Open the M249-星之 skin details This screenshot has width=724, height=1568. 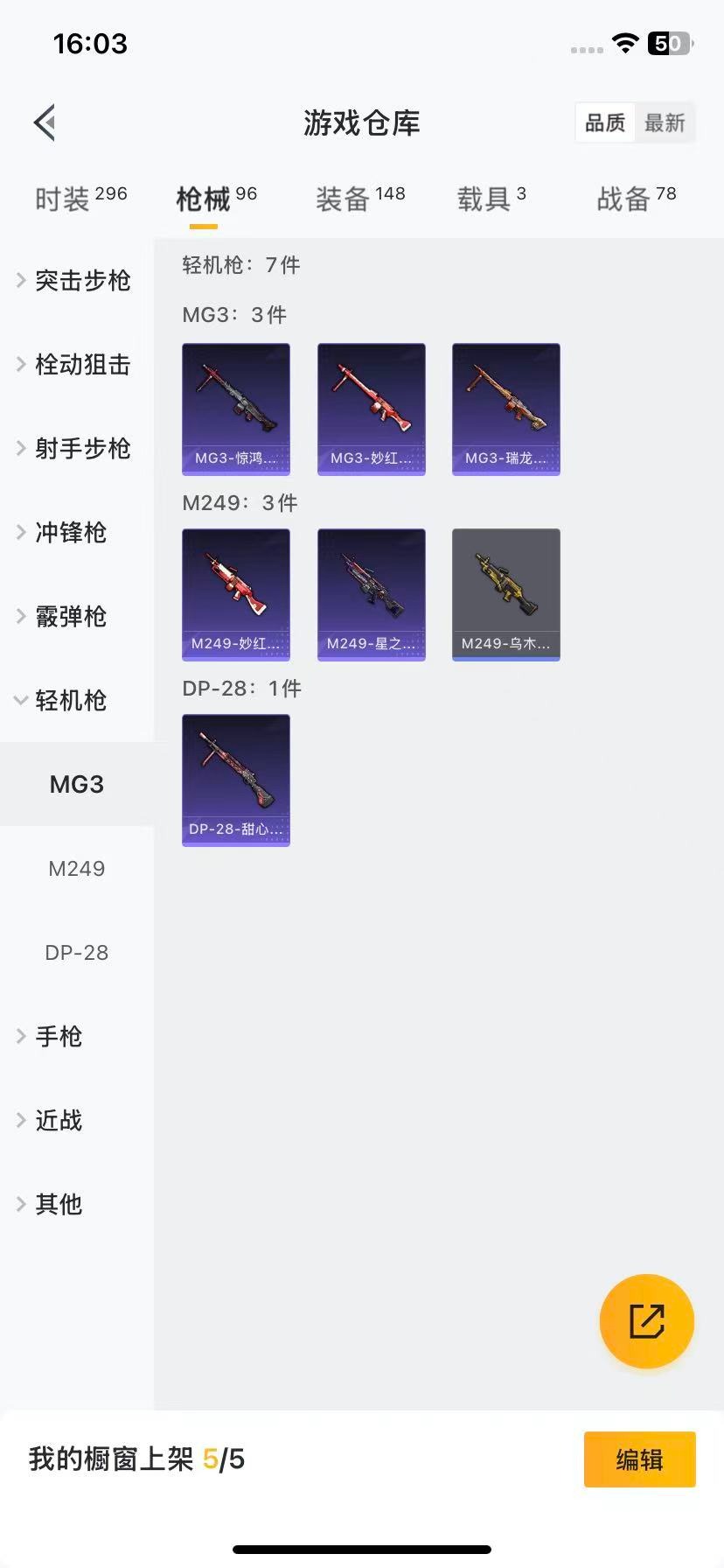[371, 594]
